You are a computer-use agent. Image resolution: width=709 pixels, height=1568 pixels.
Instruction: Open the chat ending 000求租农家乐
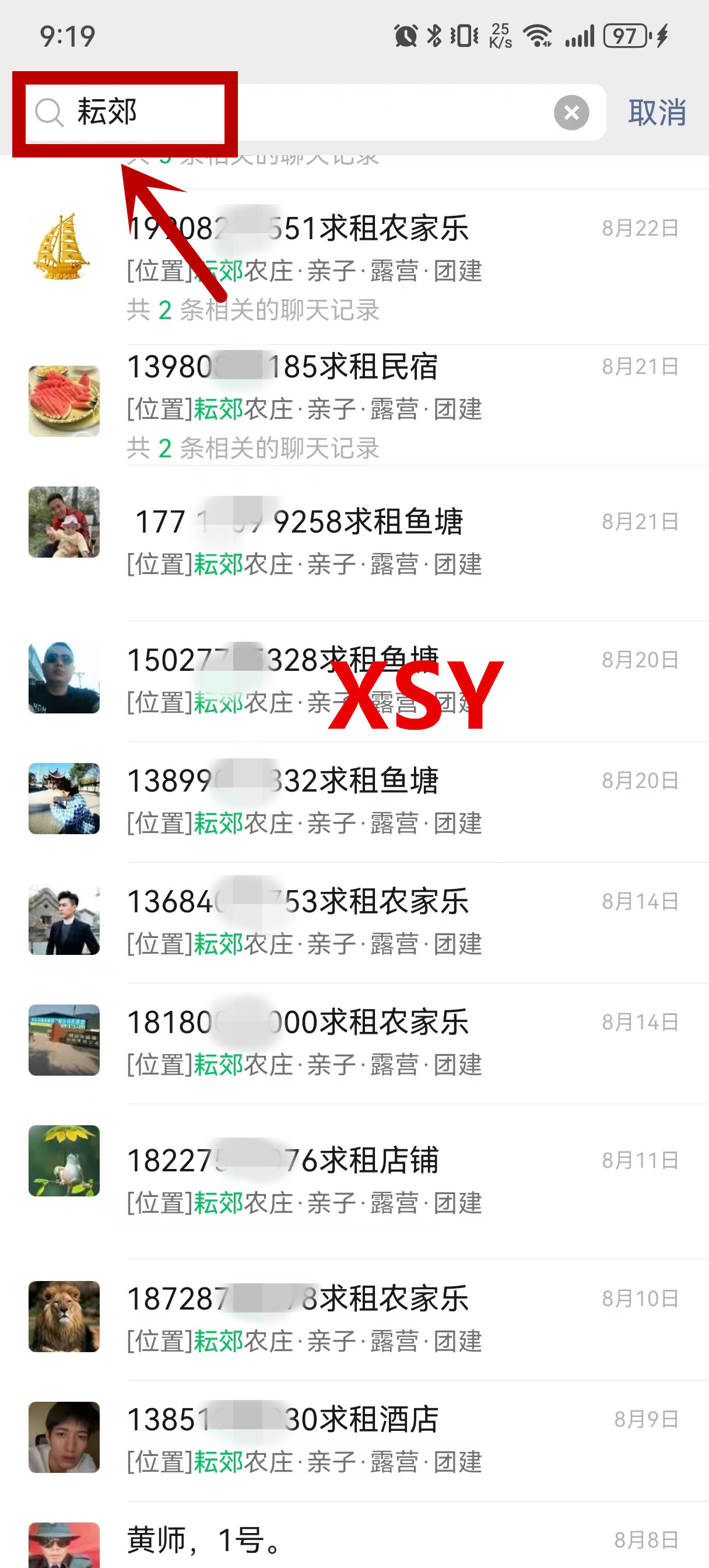[x=365, y=1041]
